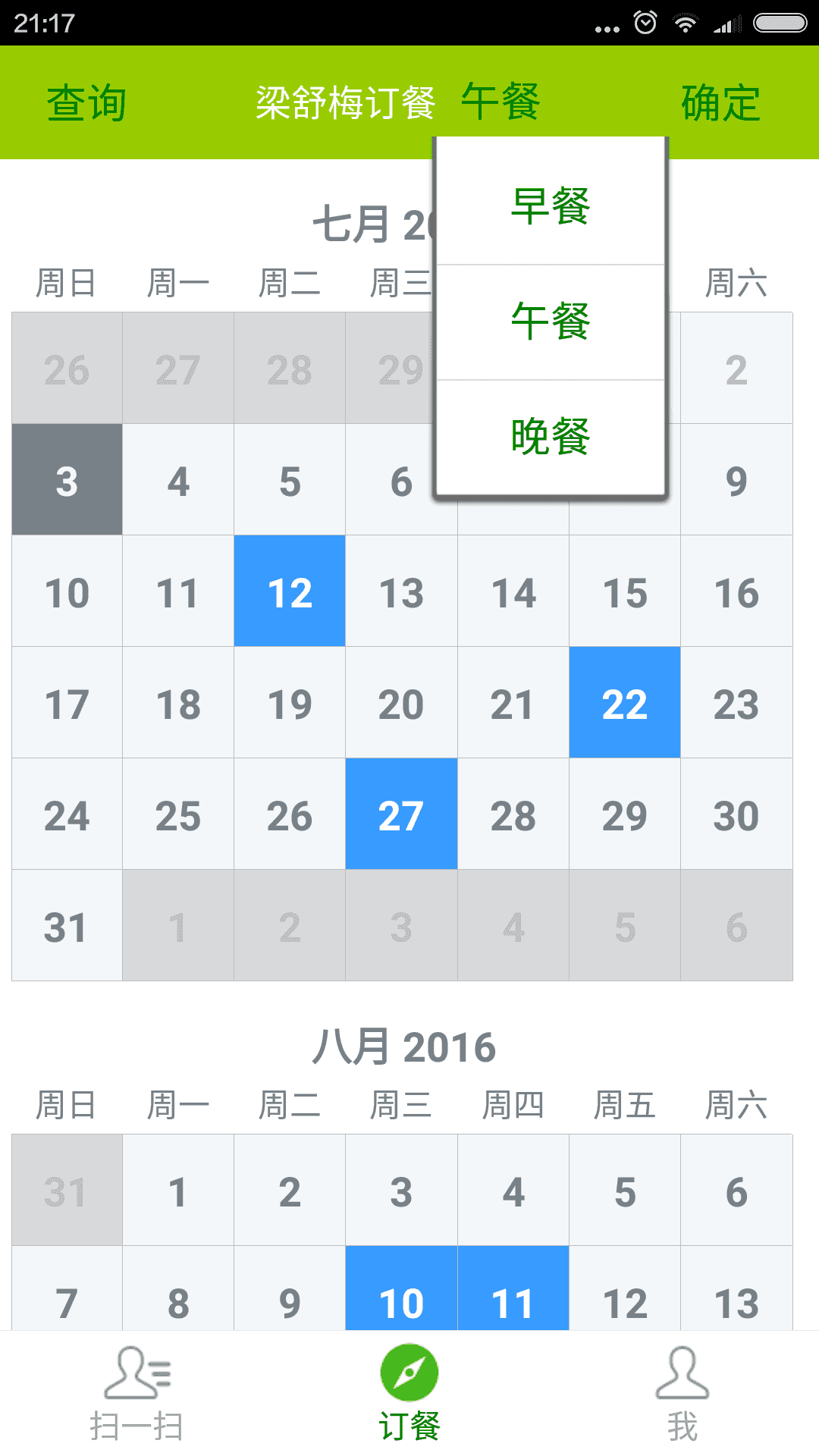The width and height of the screenshot is (819, 1456).
Task: Pick July 31 on the calendar
Action: [x=67, y=927]
